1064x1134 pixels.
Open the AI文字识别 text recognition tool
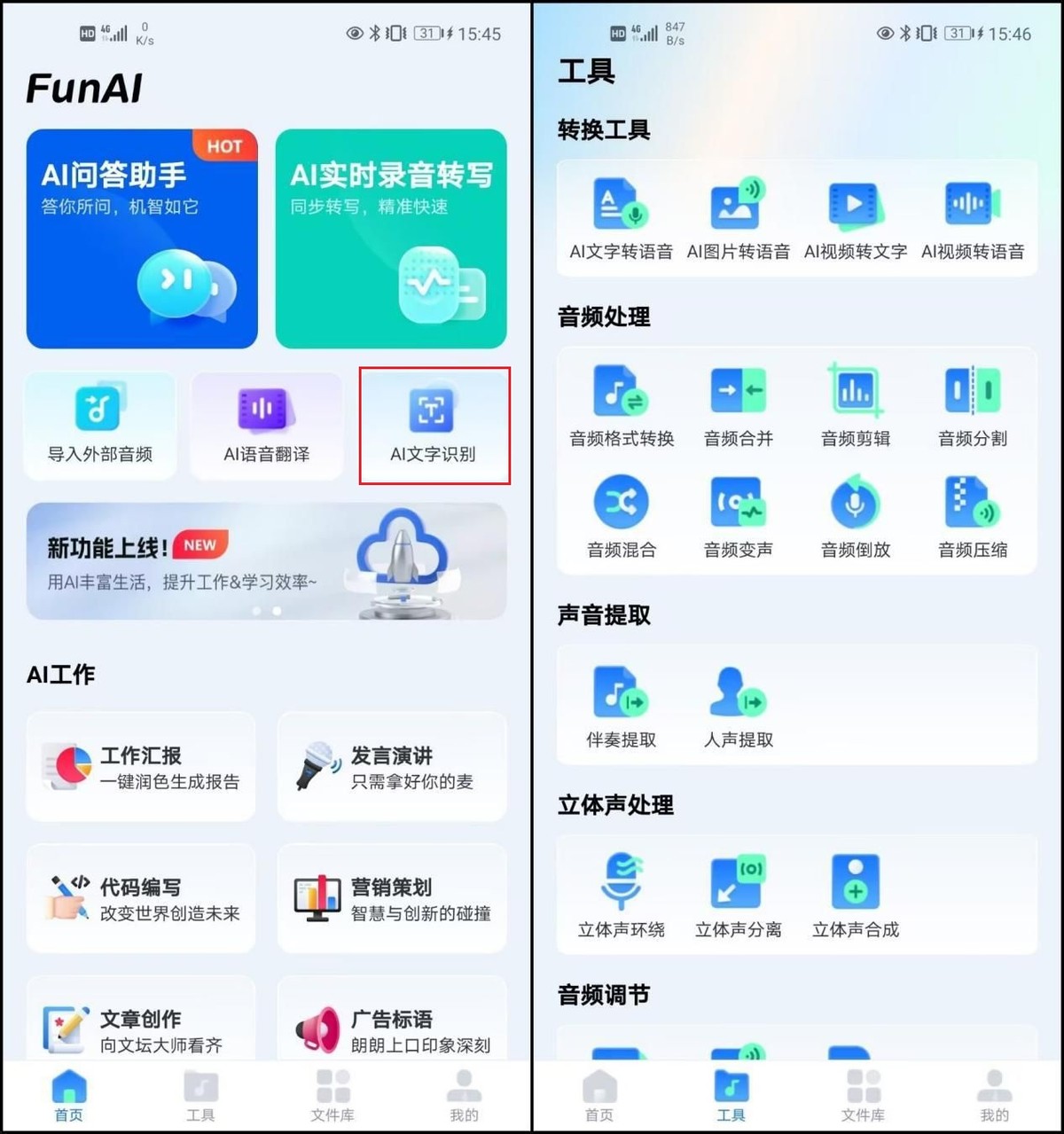(434, 426)
